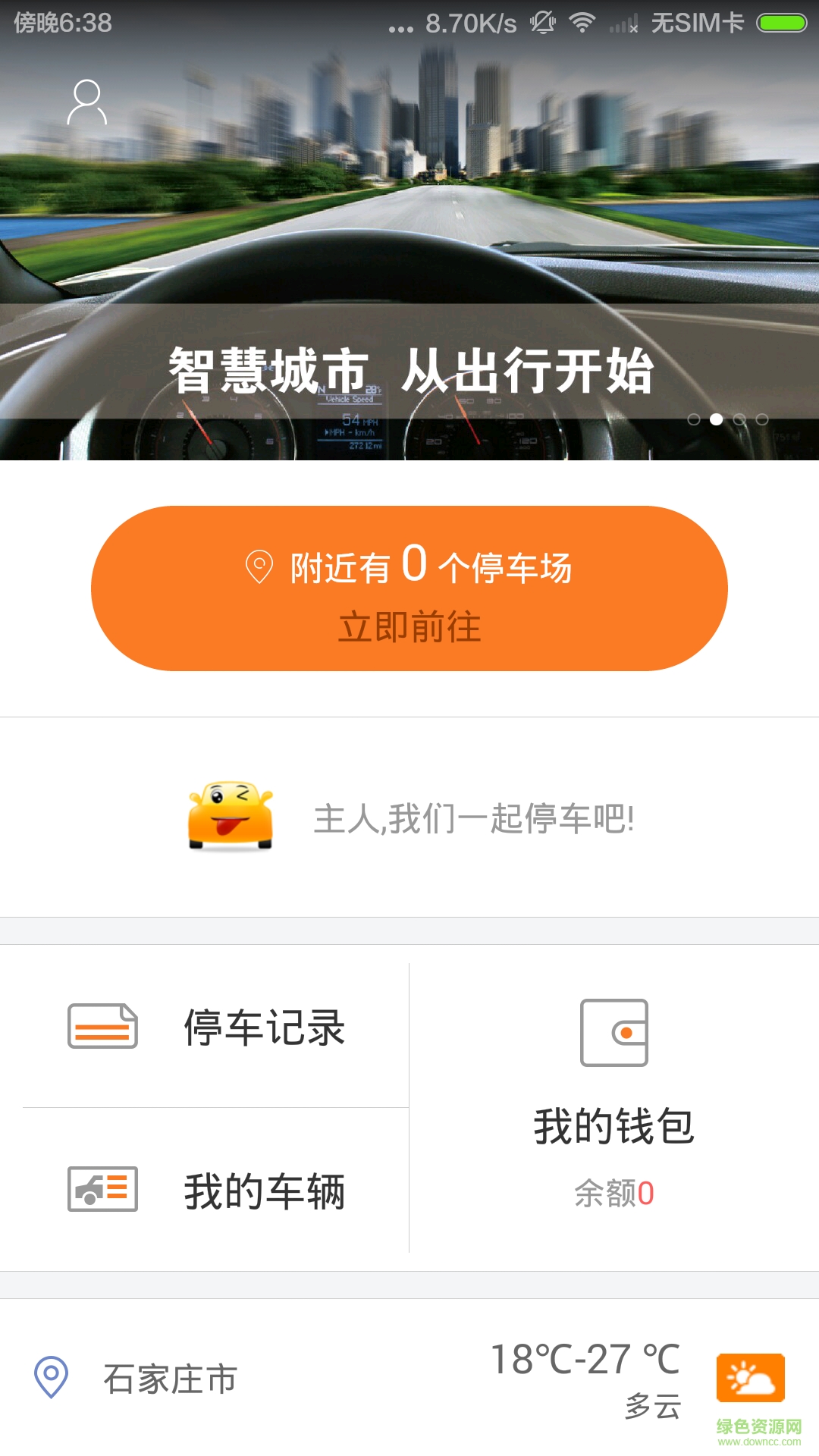This screenshot has width=819, height=1456.
Task: Tap the vibrate icon in the status bar
Action: coord(541,23)
